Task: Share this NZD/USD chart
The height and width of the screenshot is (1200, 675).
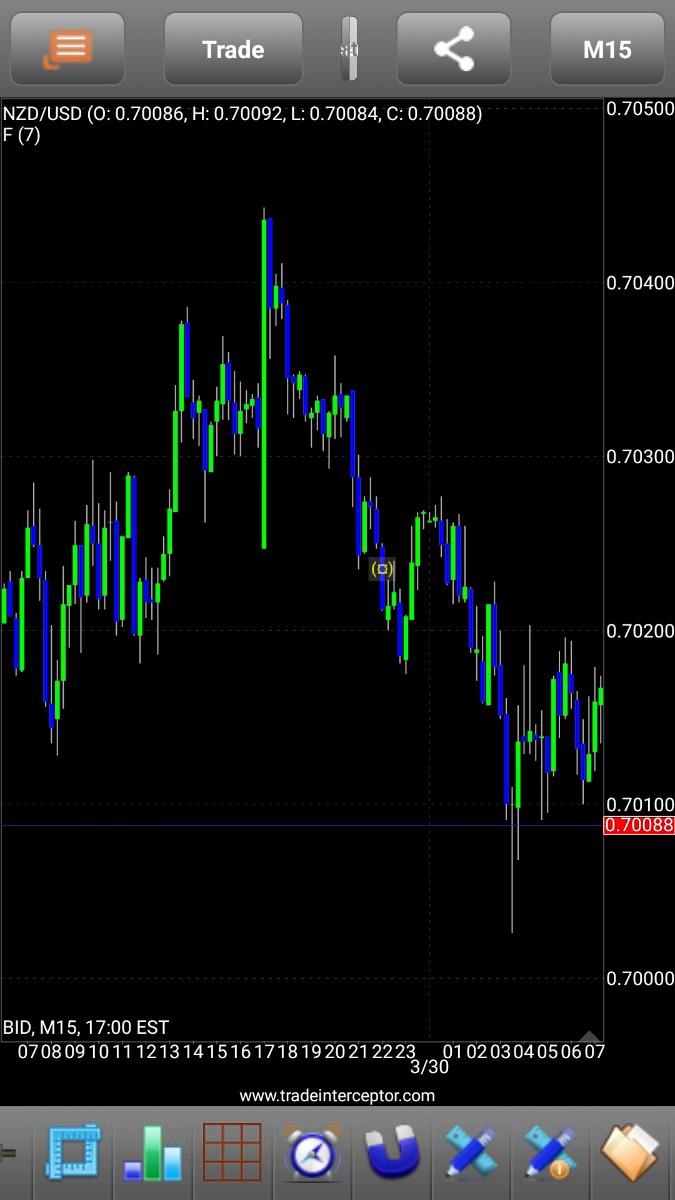Action: point(455,49)
